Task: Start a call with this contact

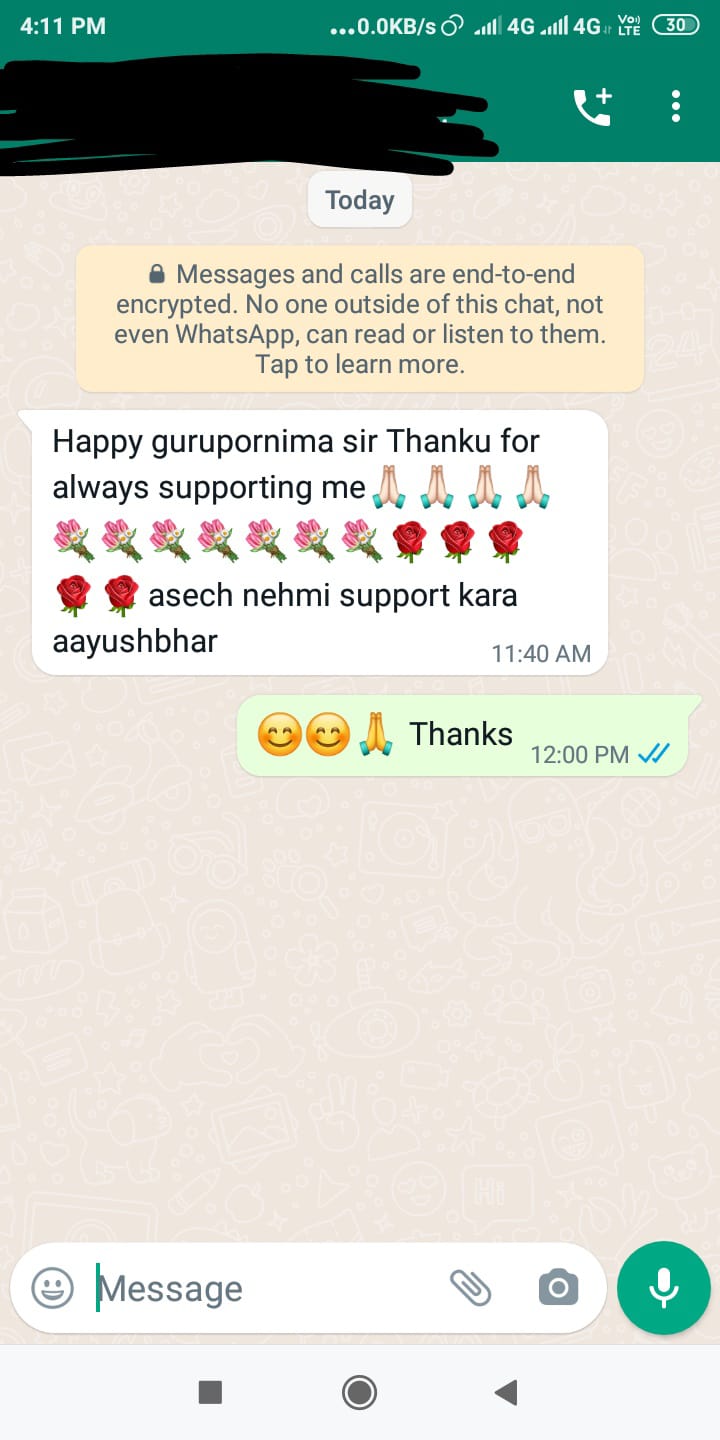Action: click(x=592, y=107)
